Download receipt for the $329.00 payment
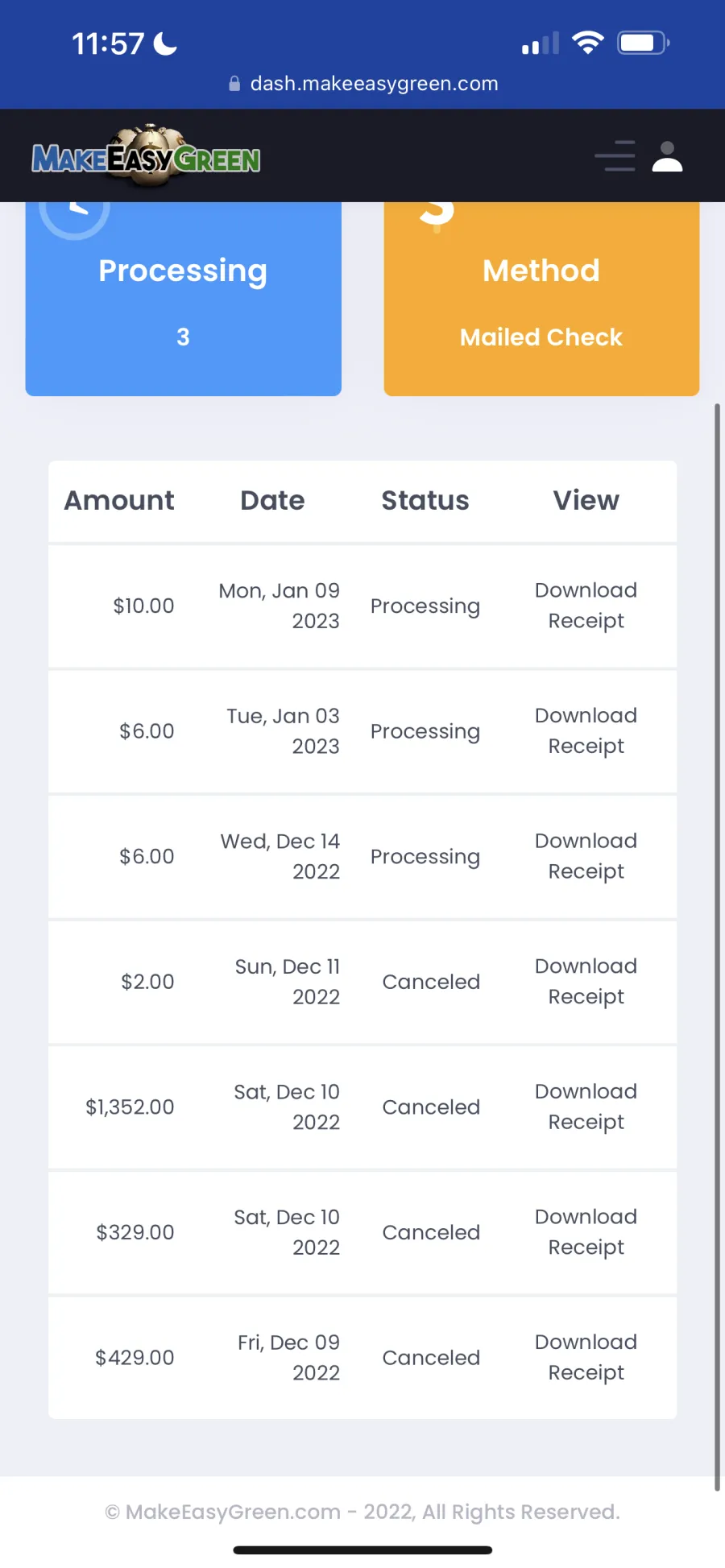This screenshot has width=725, height=1568. 586,1231
